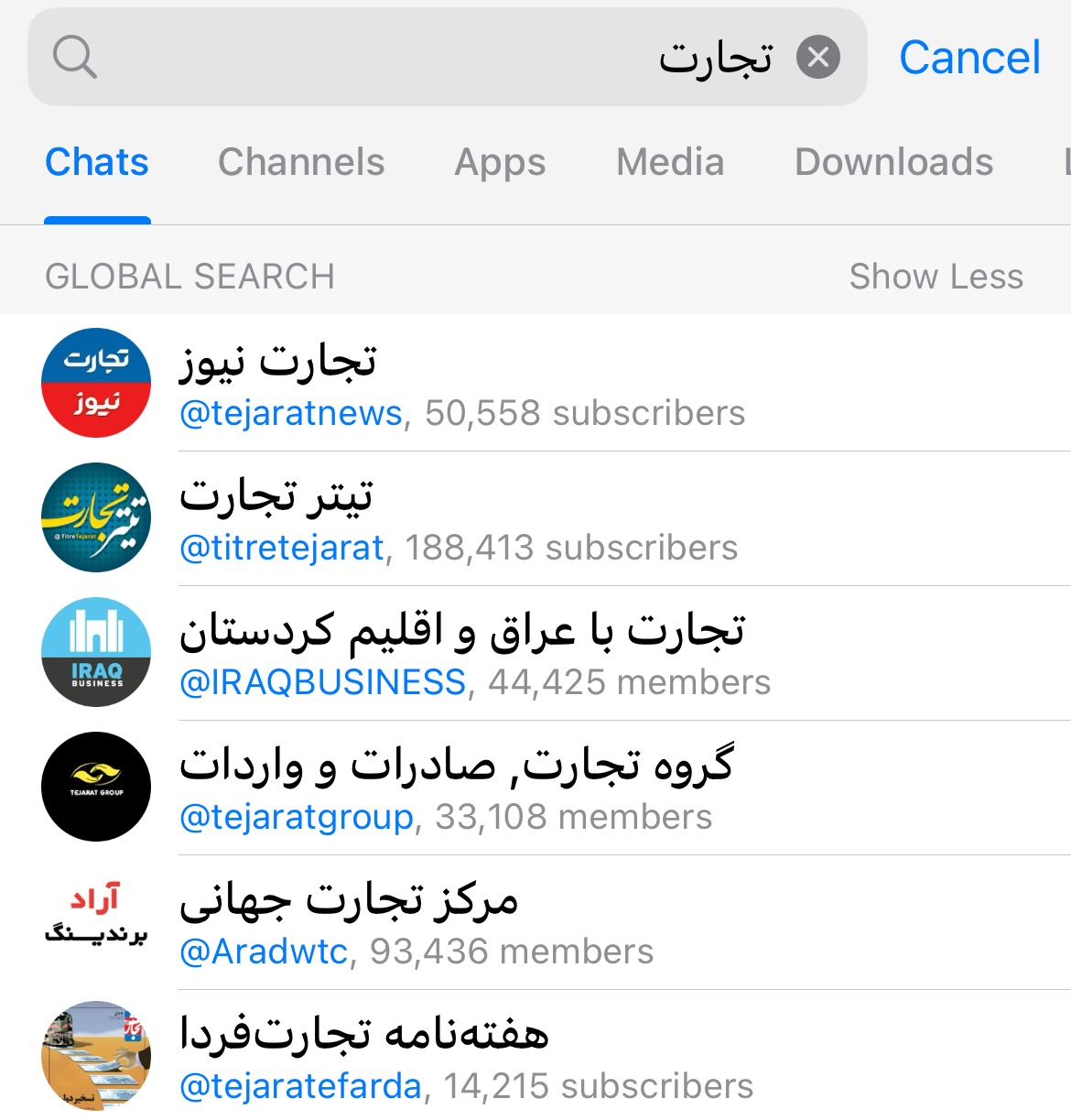Select the Downloads tab
The width and height of the screenshot is (1071, 1120).
893,162
